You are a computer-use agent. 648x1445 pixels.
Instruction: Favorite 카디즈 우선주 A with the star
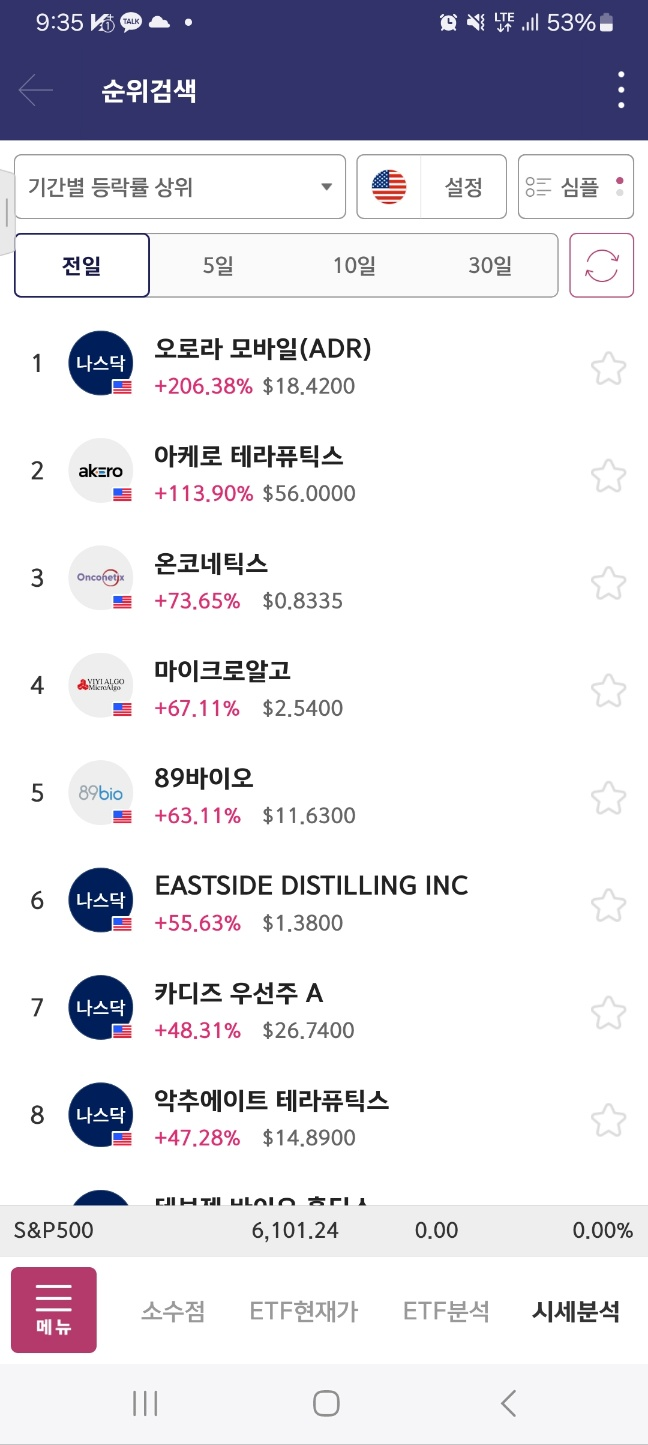(608, 1013)
